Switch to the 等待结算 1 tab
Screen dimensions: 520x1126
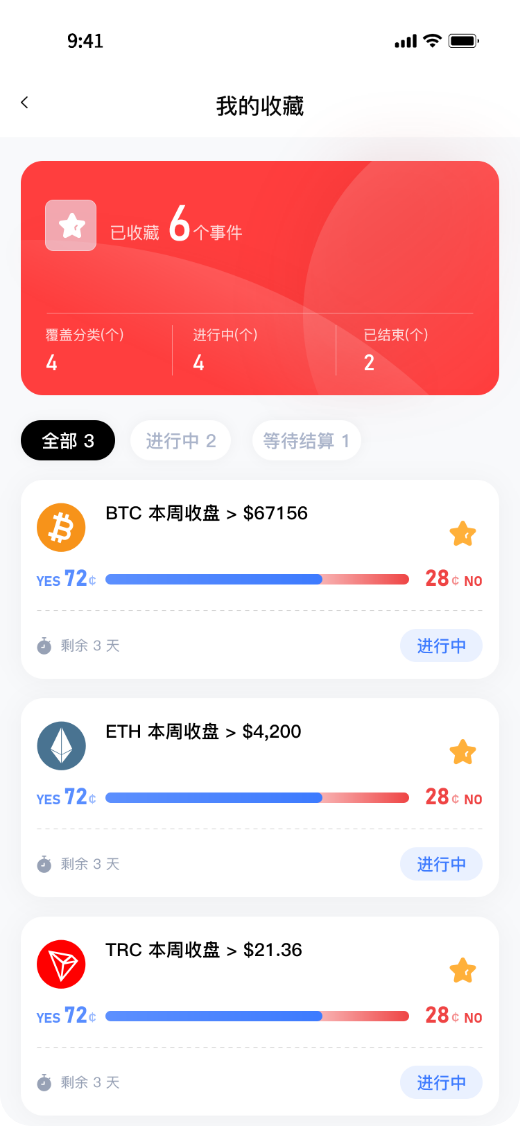tap(306, 440)
